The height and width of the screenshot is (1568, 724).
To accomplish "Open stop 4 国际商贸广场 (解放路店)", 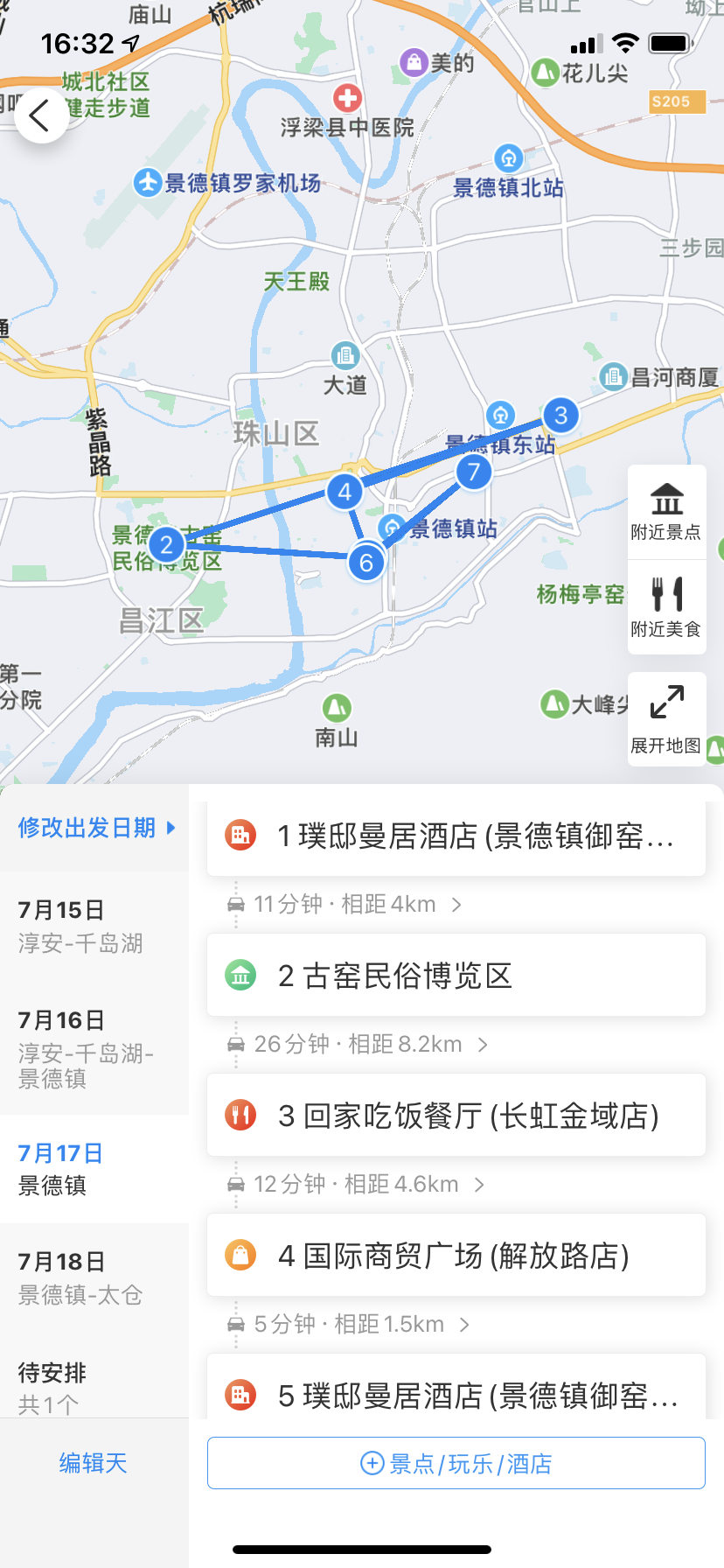I will coord(456,1256).
